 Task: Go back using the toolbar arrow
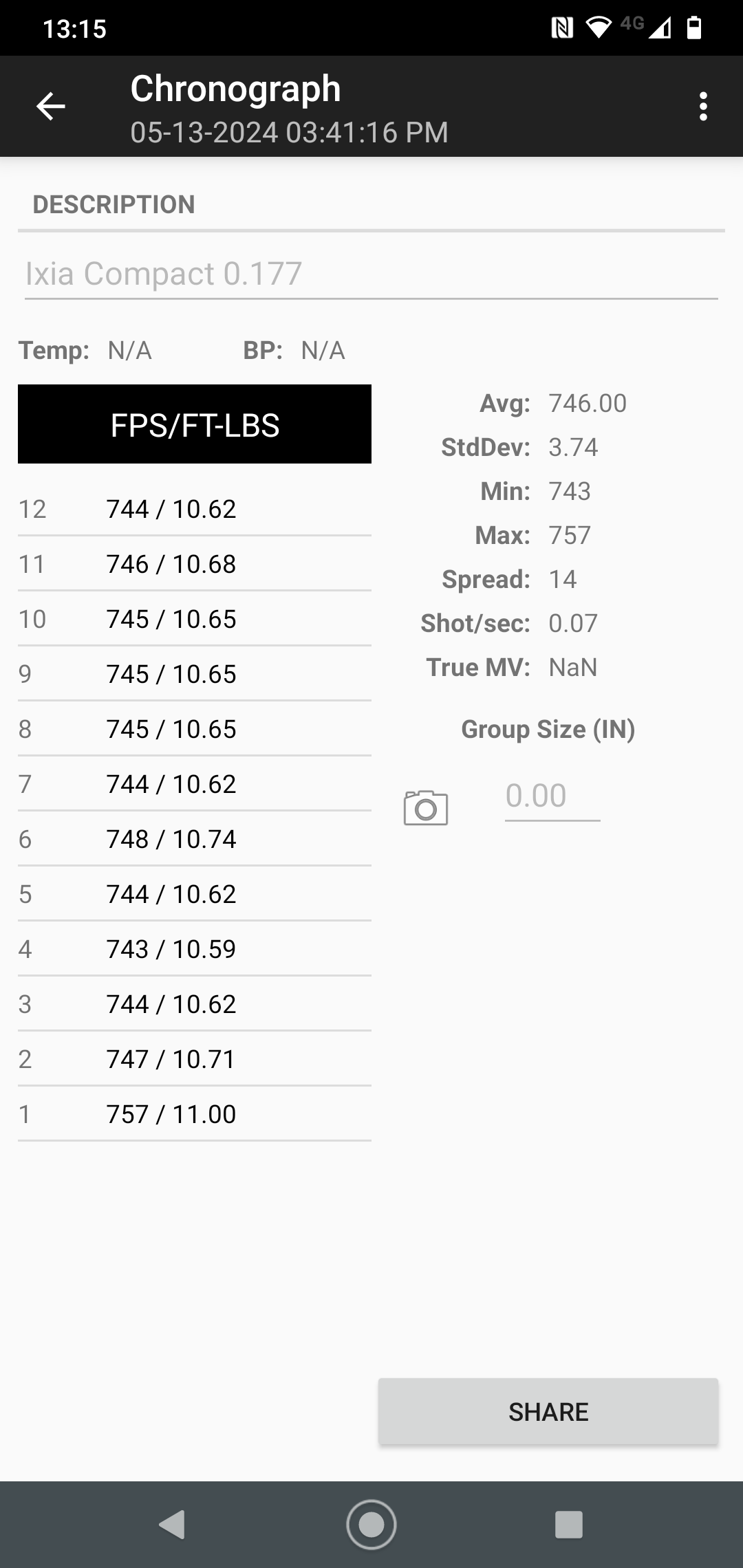(50, 106)
